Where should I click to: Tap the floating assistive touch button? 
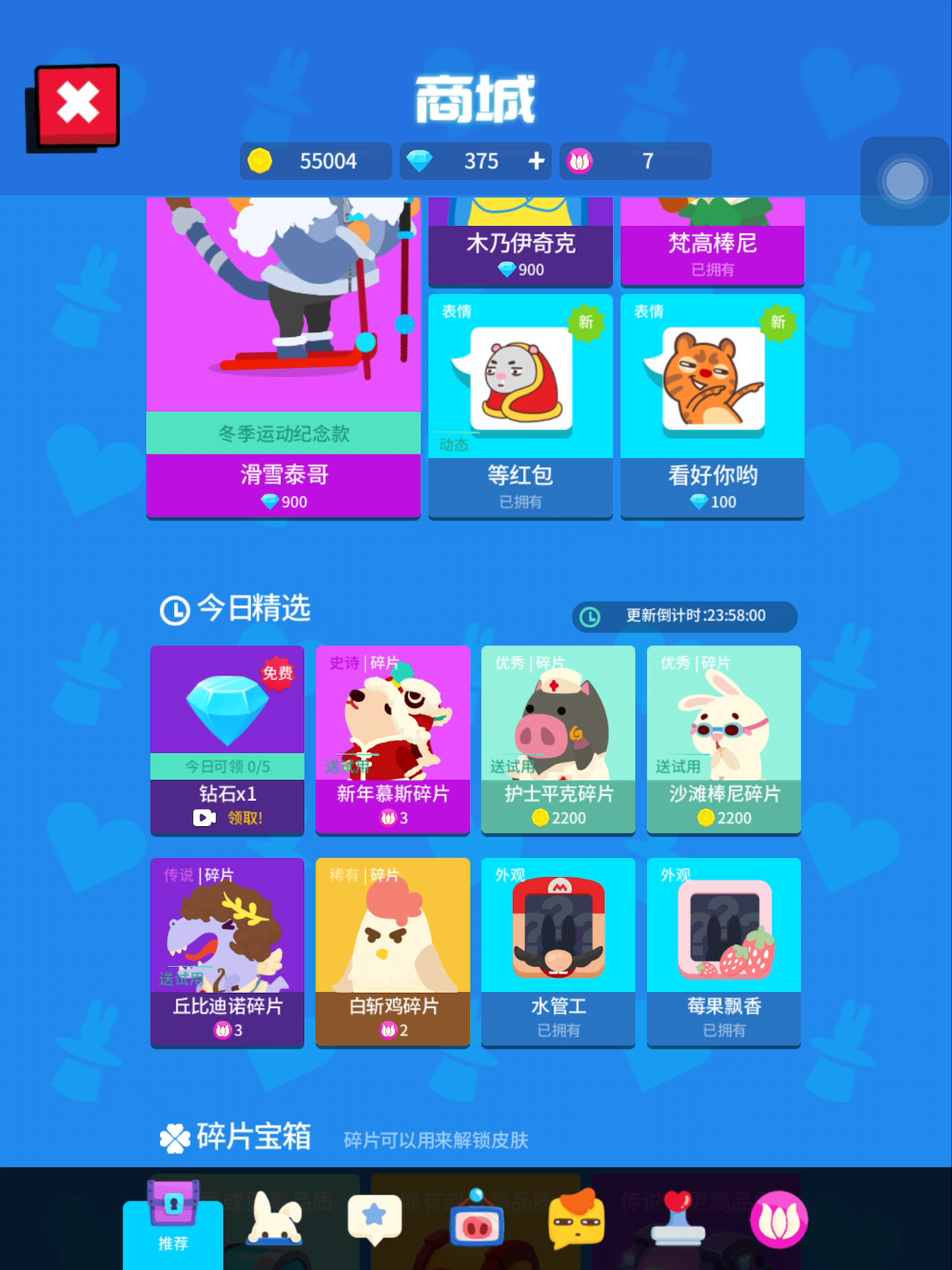(904, 181)
